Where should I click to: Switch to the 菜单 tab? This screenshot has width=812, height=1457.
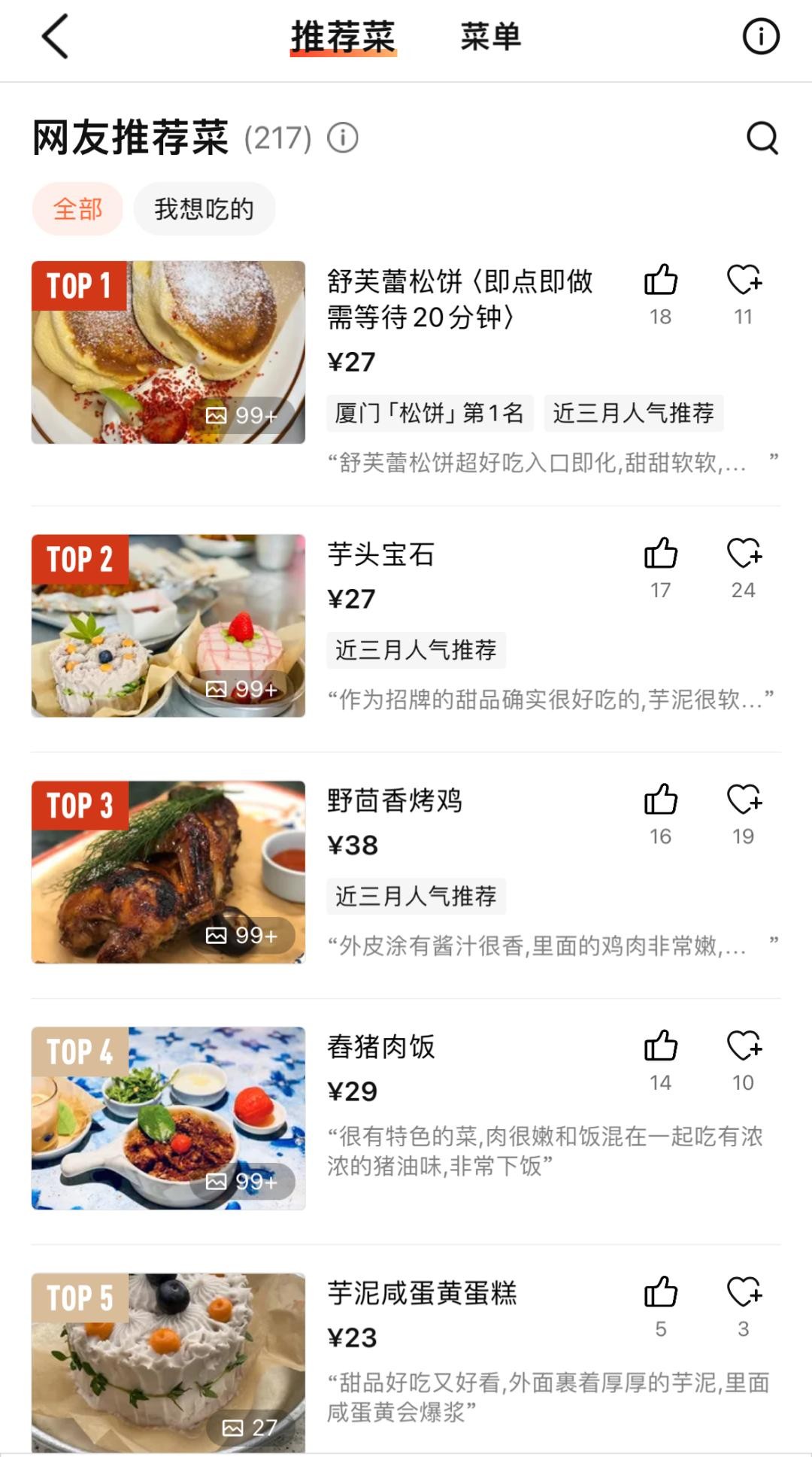[x=490, y=37]
